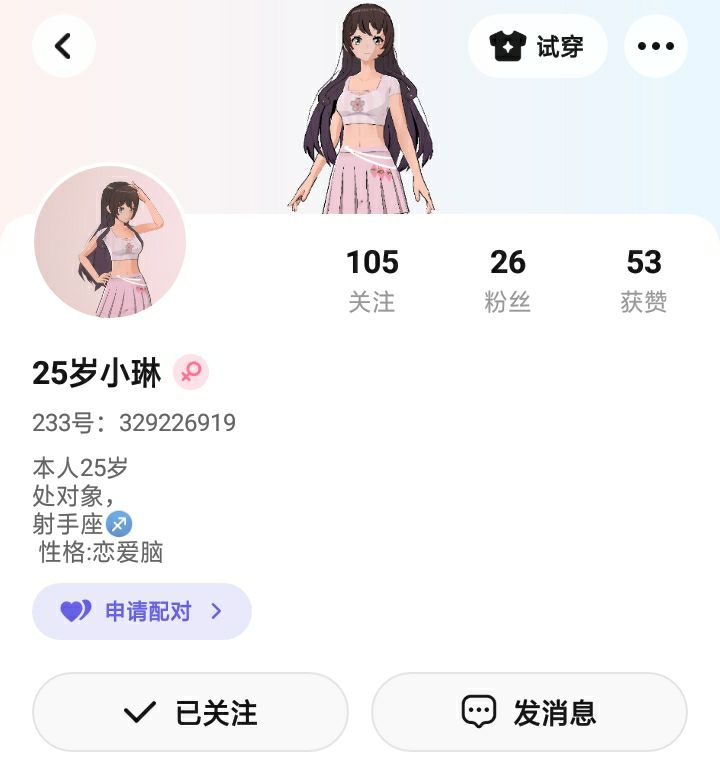The width and height of the screenshot is (720, 780).
Task: Open the 26 粉丝 followers list
Action: [508, 280]
